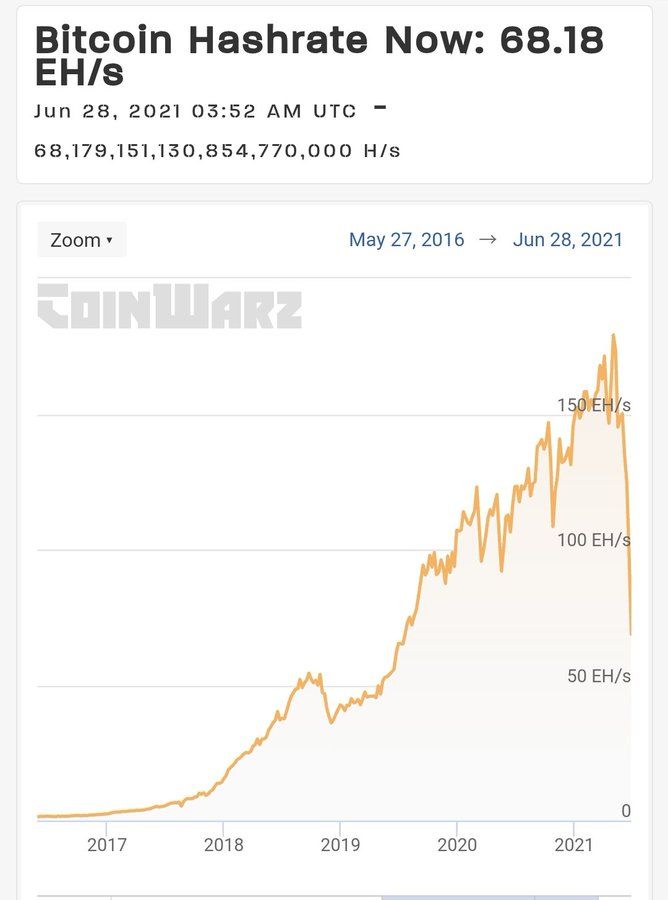This screenshot has width=668, height=900.
Task: Change the May 27, 2016 start date
Action: coord(406,240)
